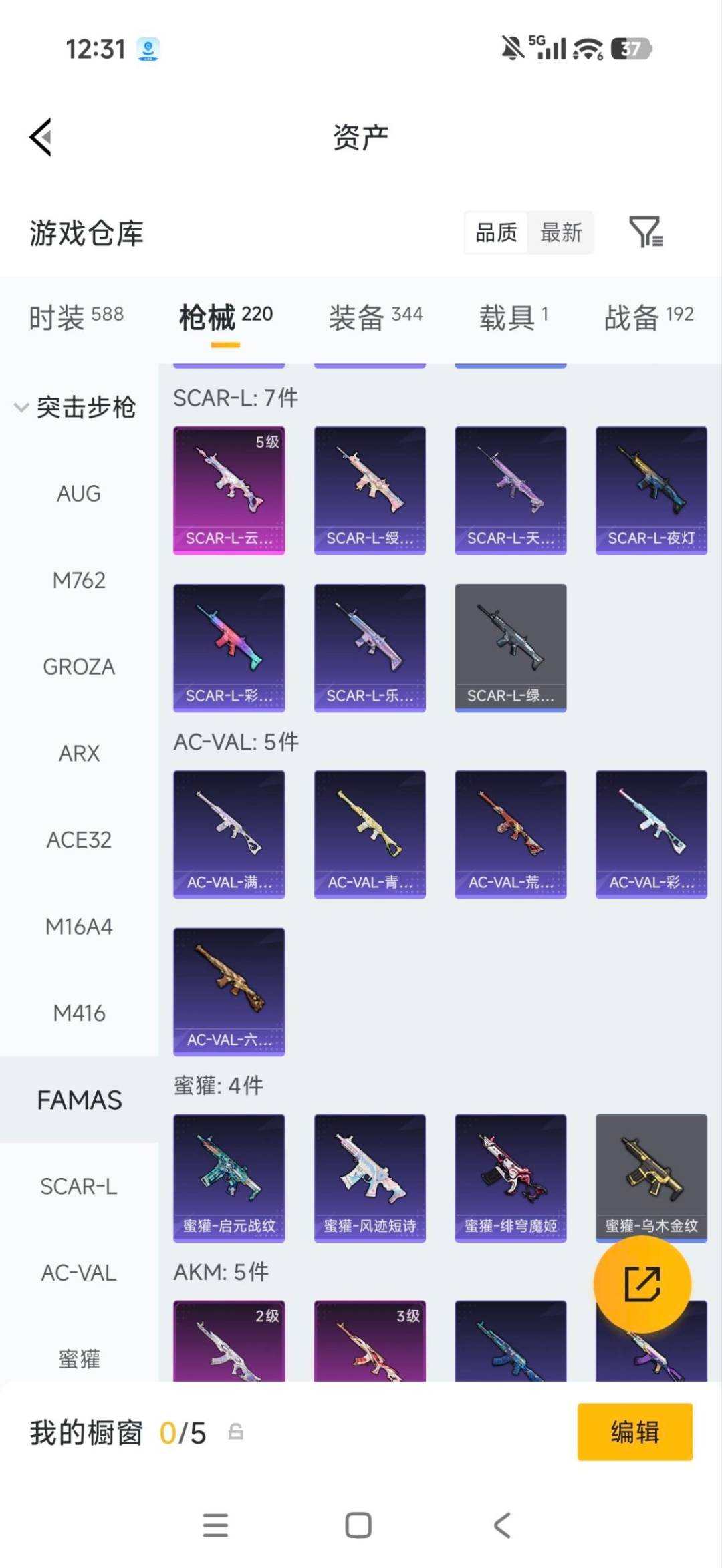Go back using the top-left arrow

[41, 137]
